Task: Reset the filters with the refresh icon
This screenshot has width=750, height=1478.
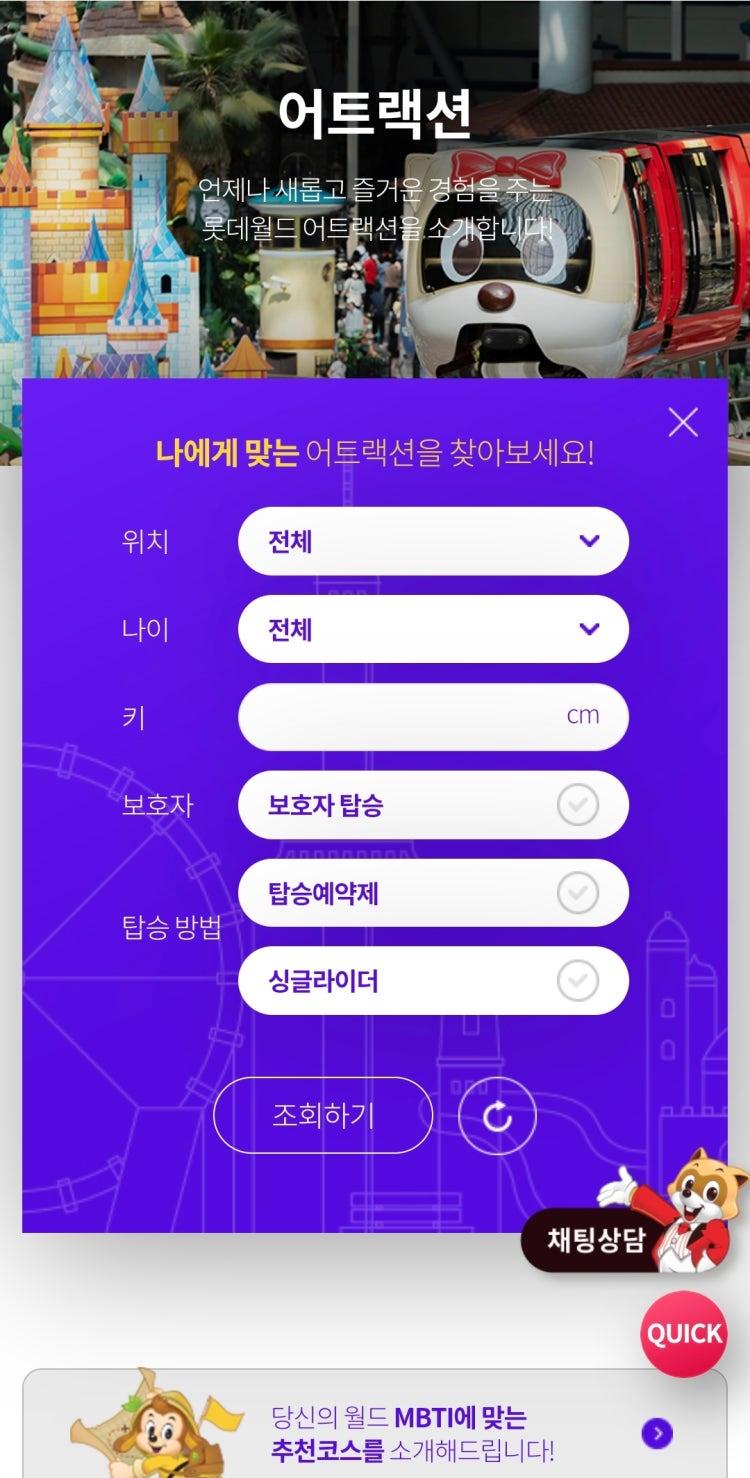Action: point(497,1116)
